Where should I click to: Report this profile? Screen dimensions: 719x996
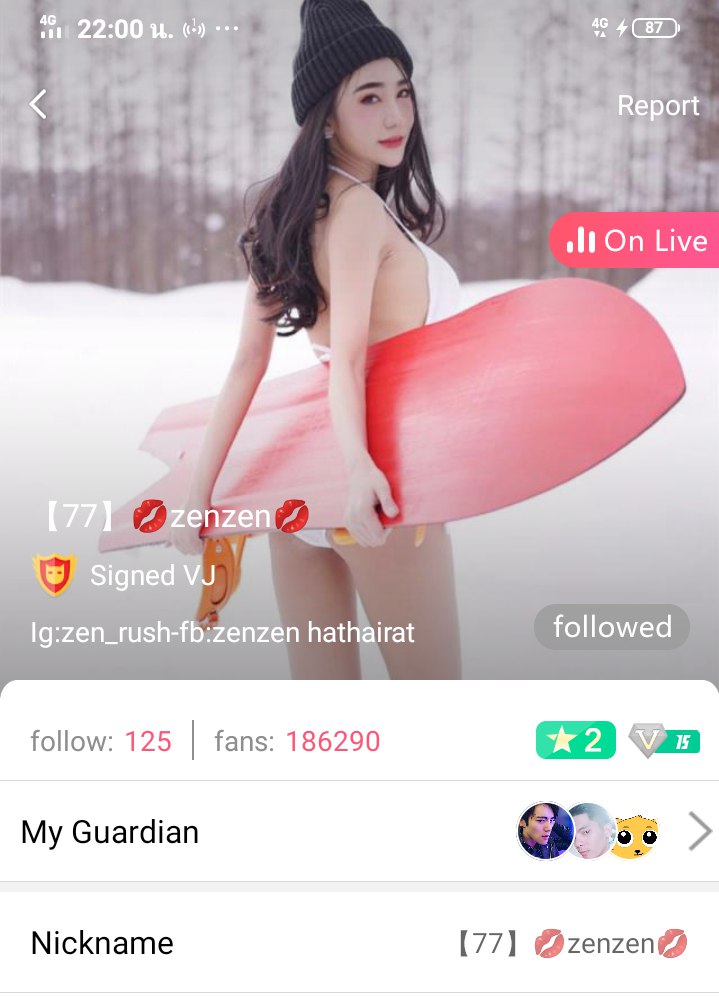coord(658,106)
